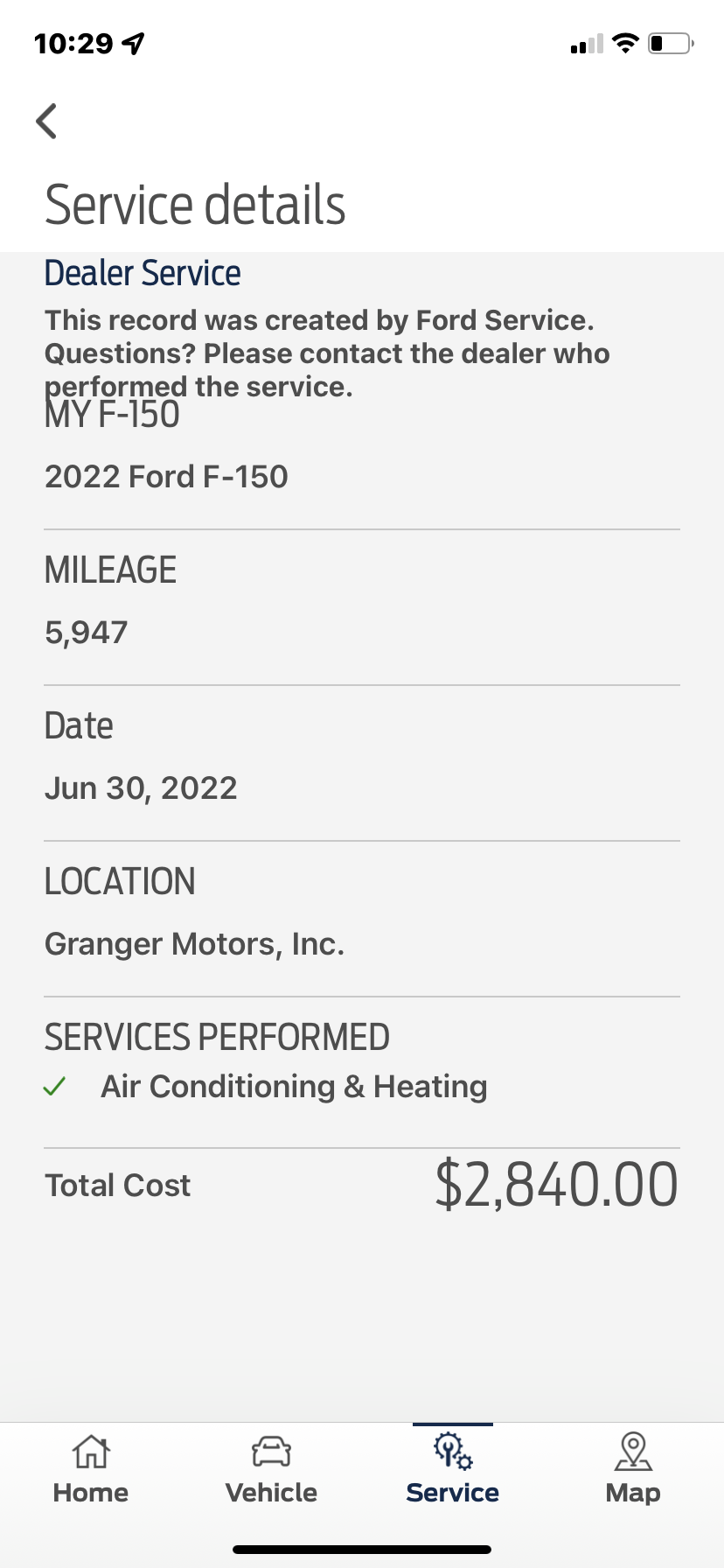Open the Granger Motors, Inc. location link
This screenshot has height=1568, width=724.
(194, 943)
